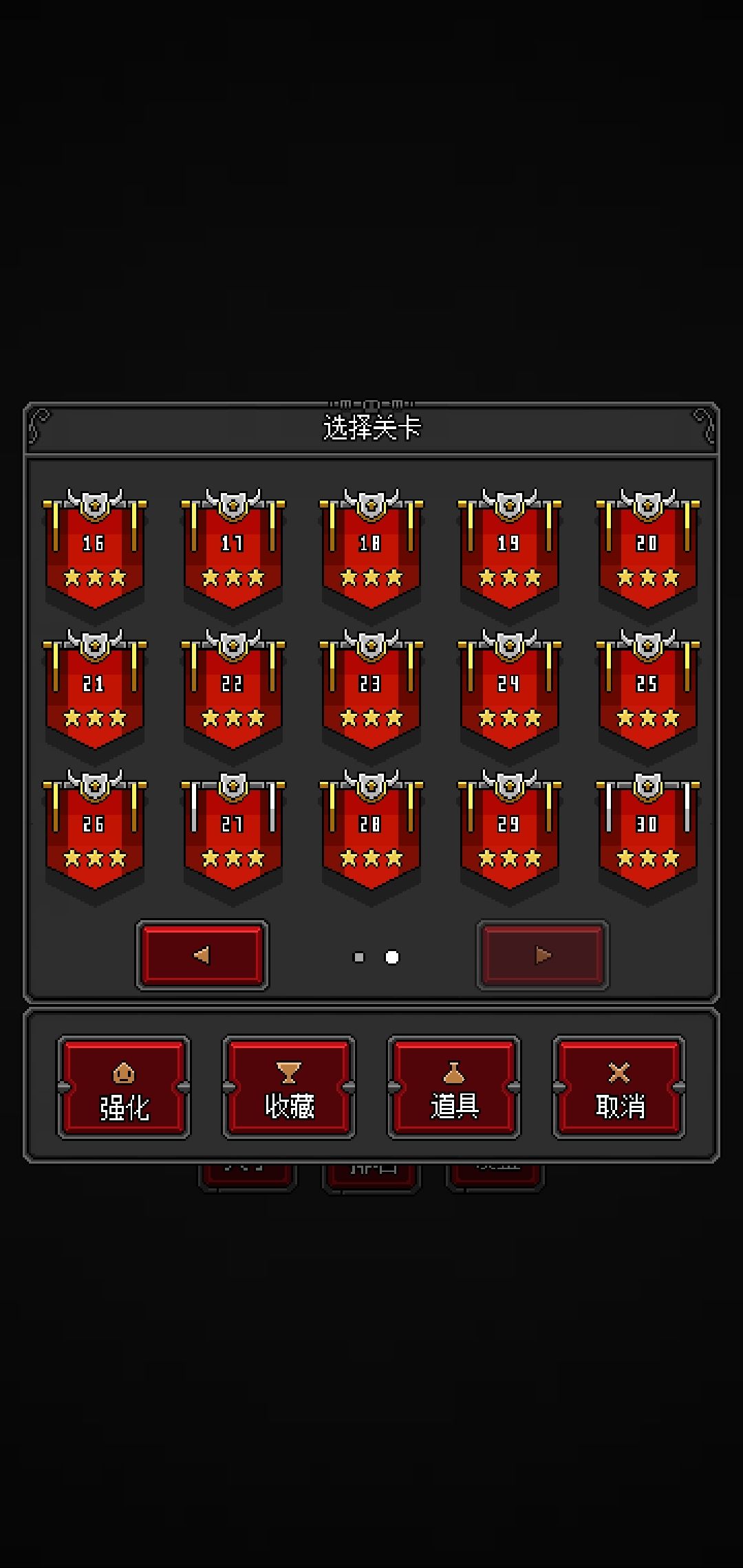Select the item bag icon on 道具
743x1568 pixels.
[454, 1071]
